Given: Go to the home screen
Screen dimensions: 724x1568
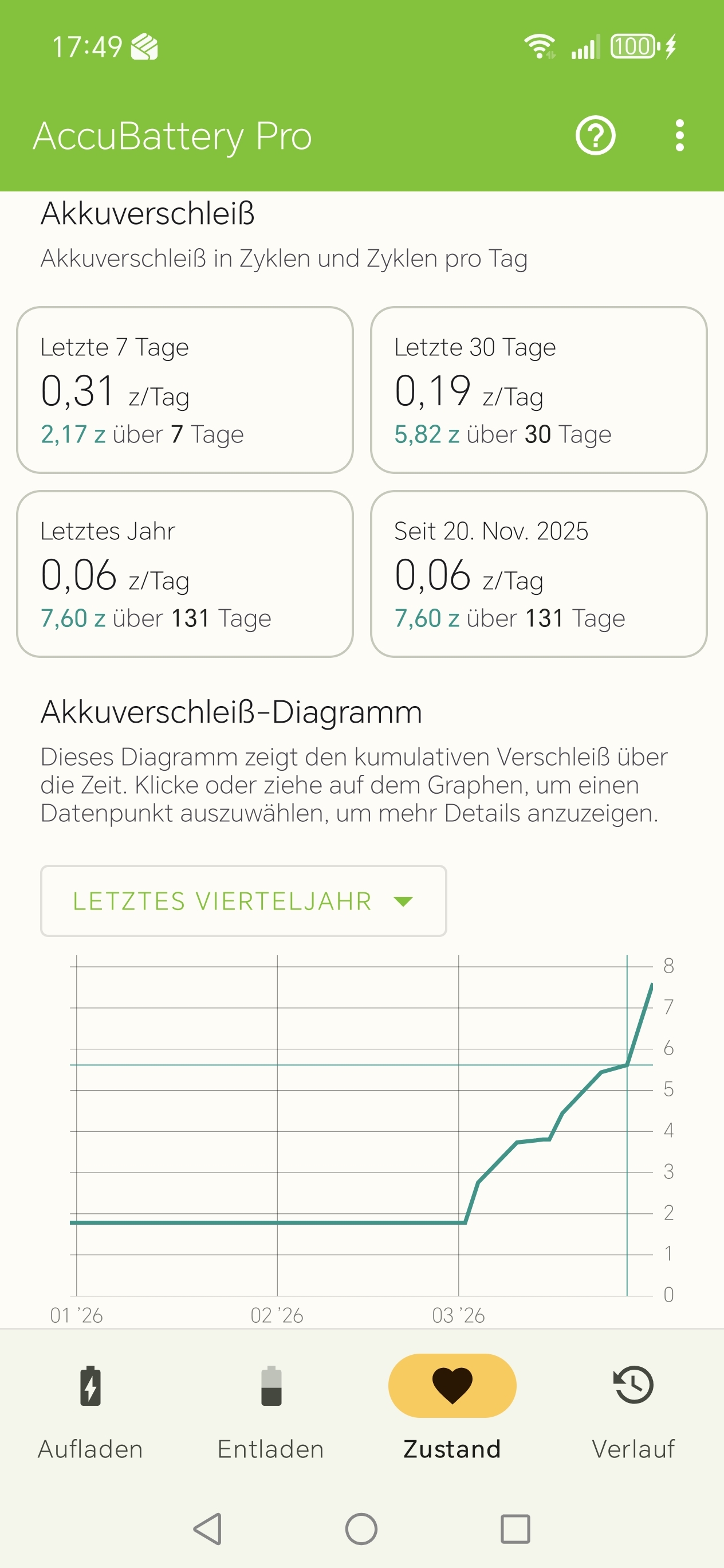Looking at the screenshot, I should pyautogui.click(x=361, y=1528).
